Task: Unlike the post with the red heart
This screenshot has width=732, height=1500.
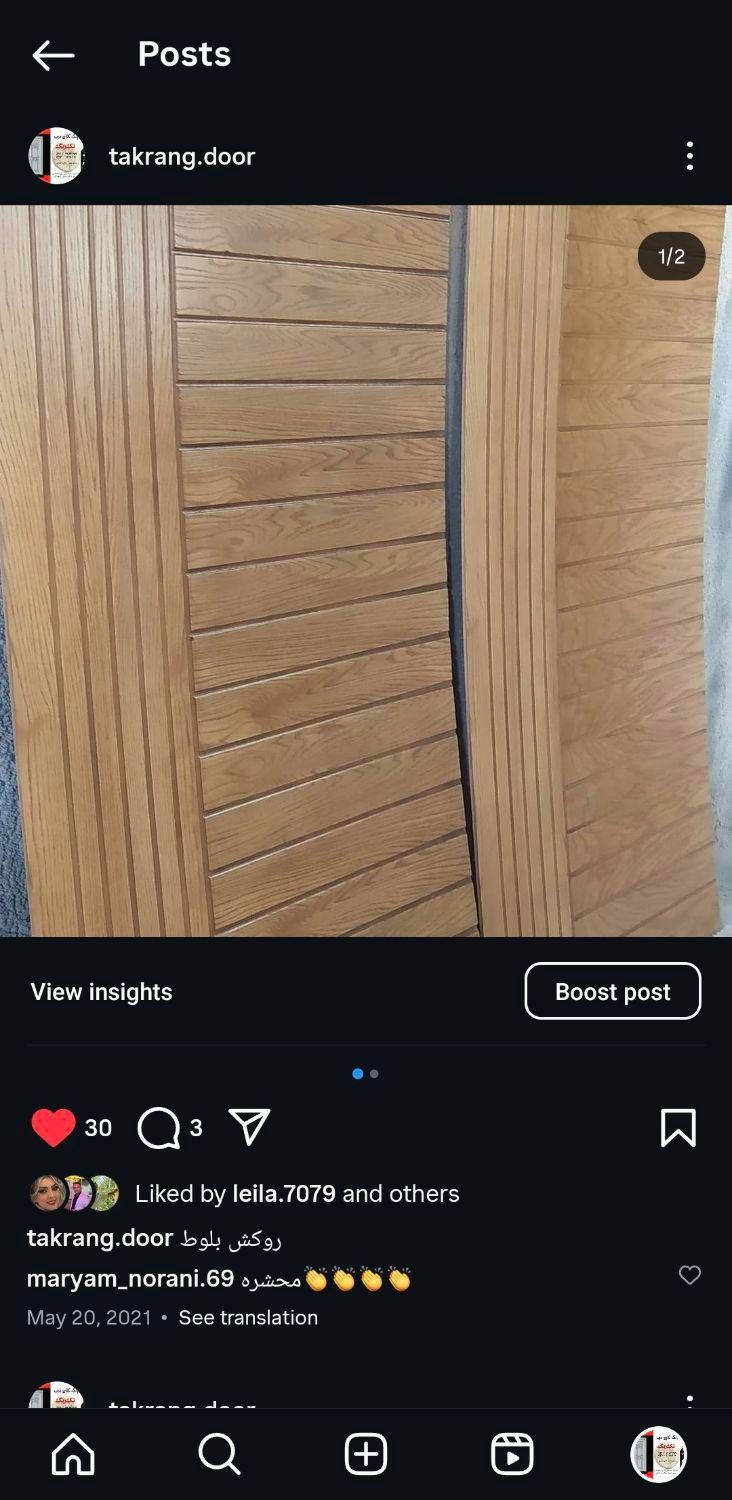Action: coord(53,1128)
